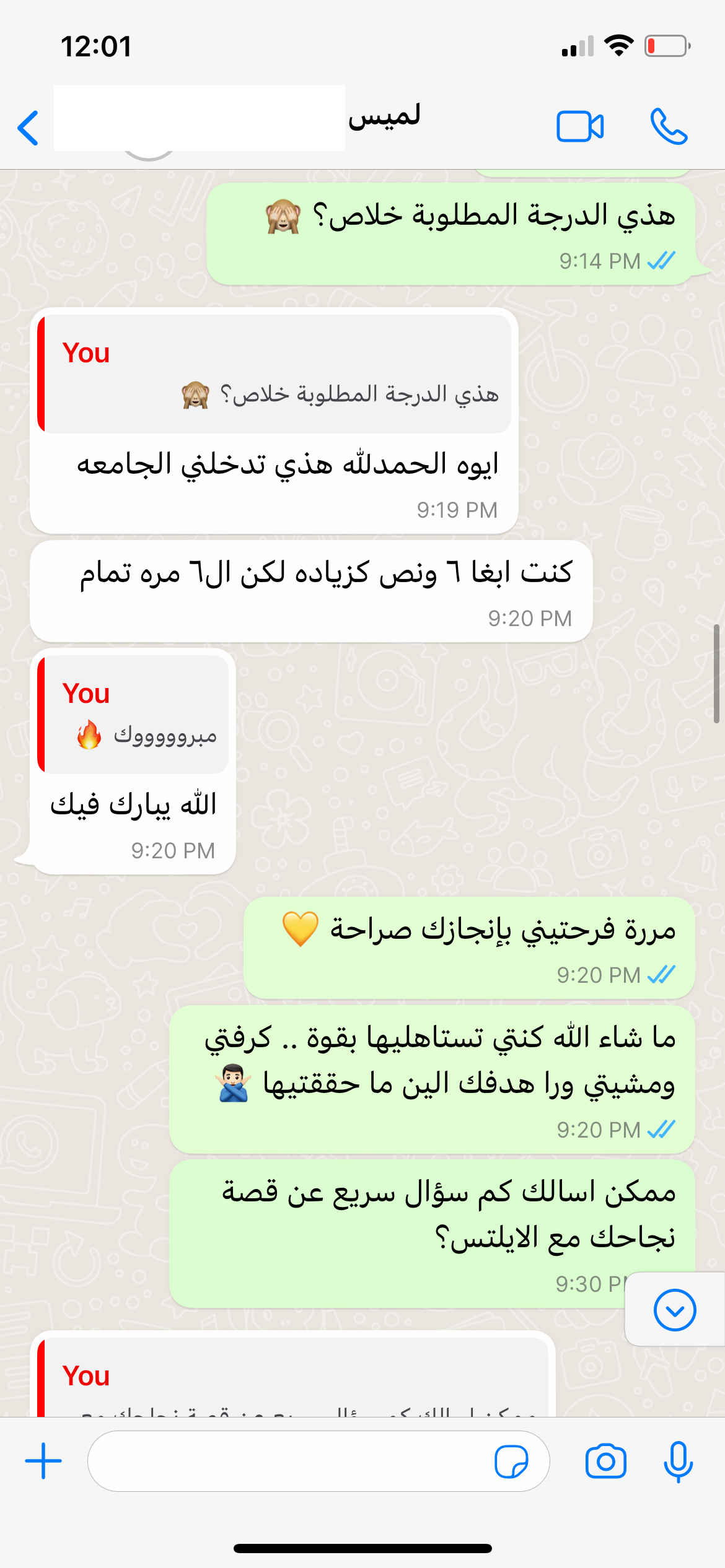Viewport: 725px width, 1568px height.
Task: Start a voice call with لميس
Action: (x=669, y=127)
